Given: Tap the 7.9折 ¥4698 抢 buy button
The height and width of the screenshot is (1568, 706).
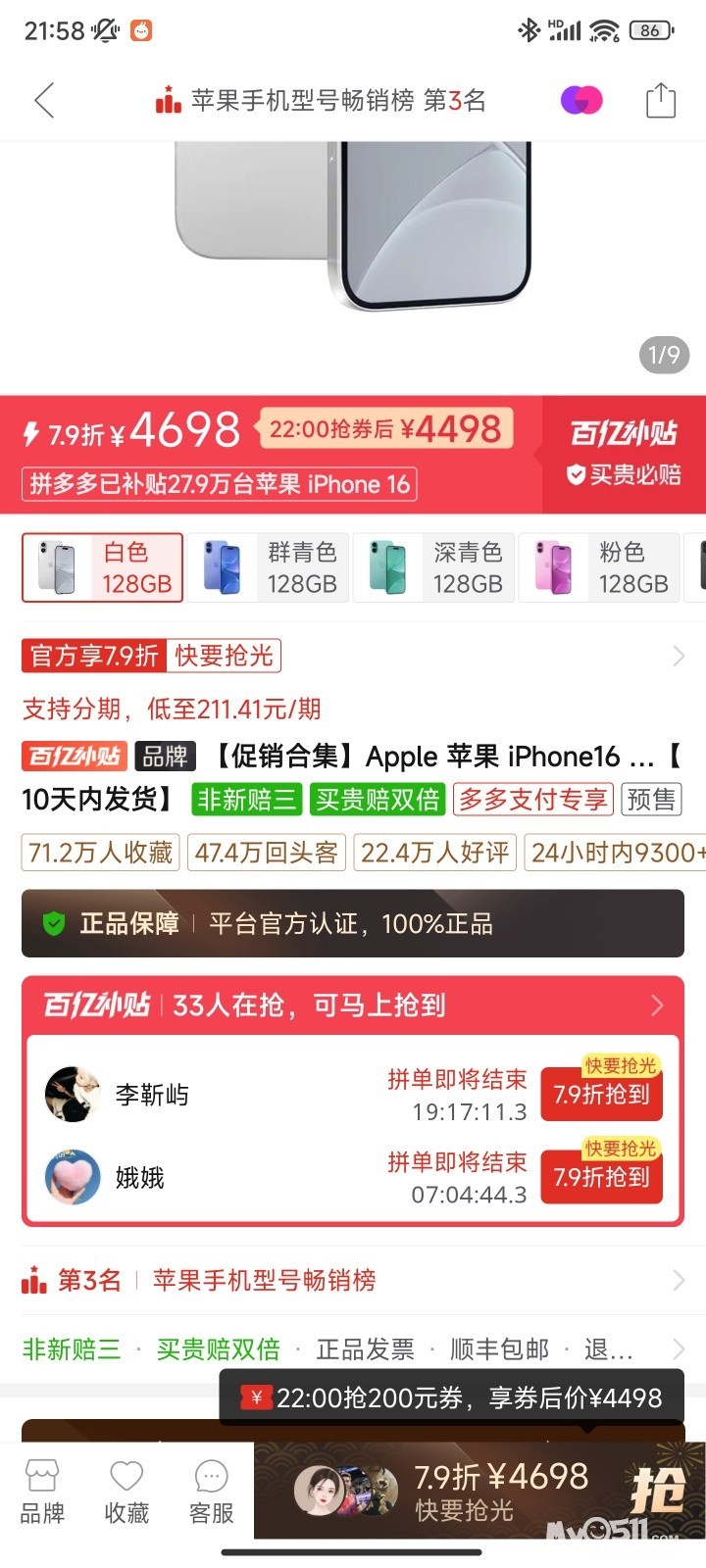Looking at the screenshot, I should point(479,1490).
